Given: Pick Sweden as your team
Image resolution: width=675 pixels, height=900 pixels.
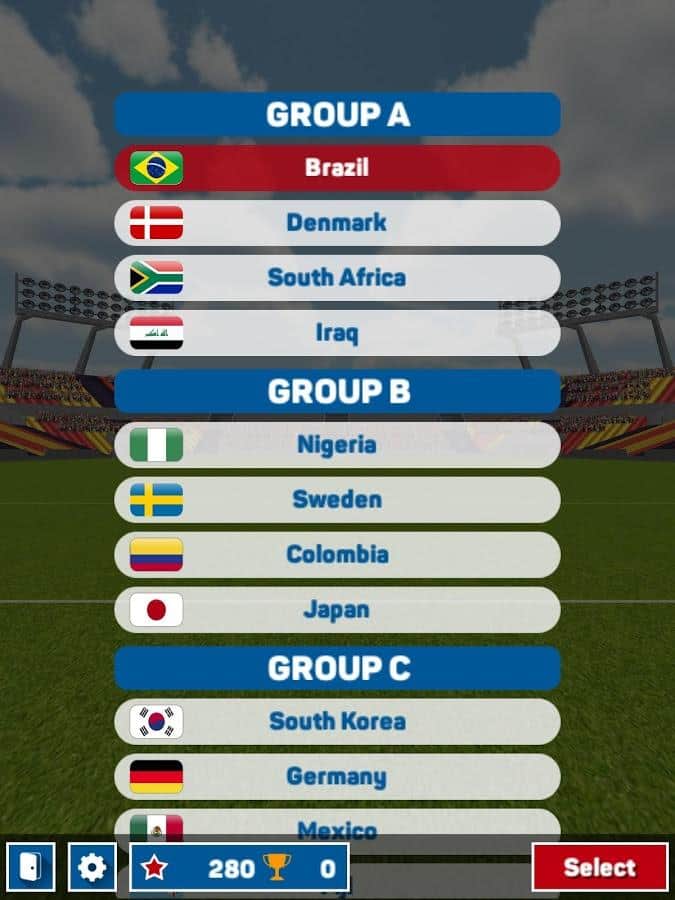Looking at the screenshot, I should [337, 499].
